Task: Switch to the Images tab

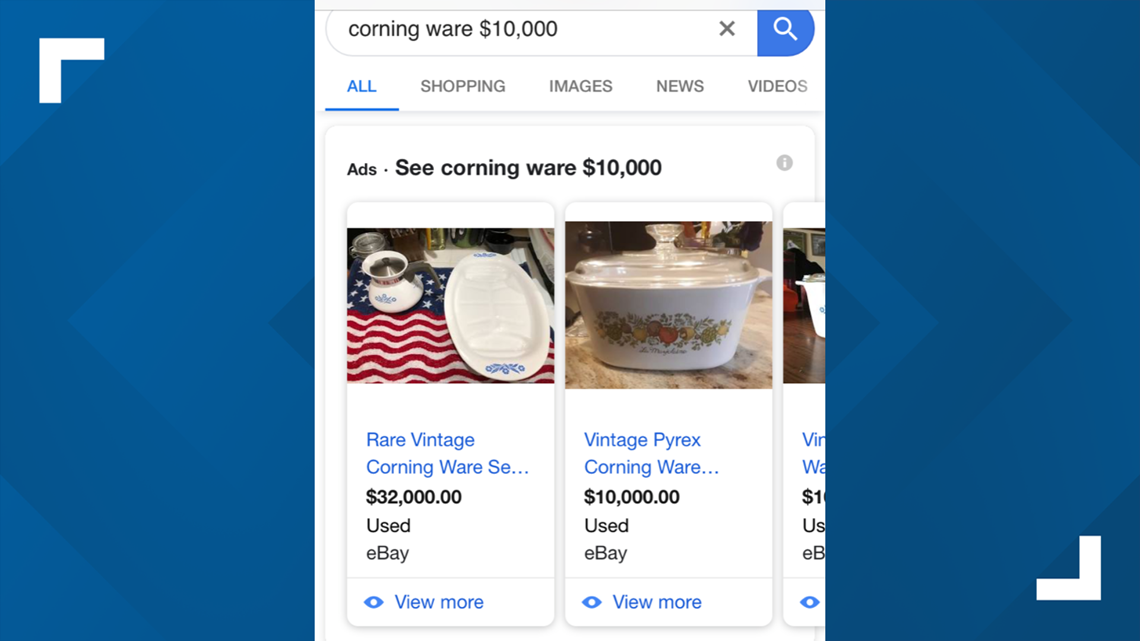Action: pyautogui.click(x=580, y=86)
